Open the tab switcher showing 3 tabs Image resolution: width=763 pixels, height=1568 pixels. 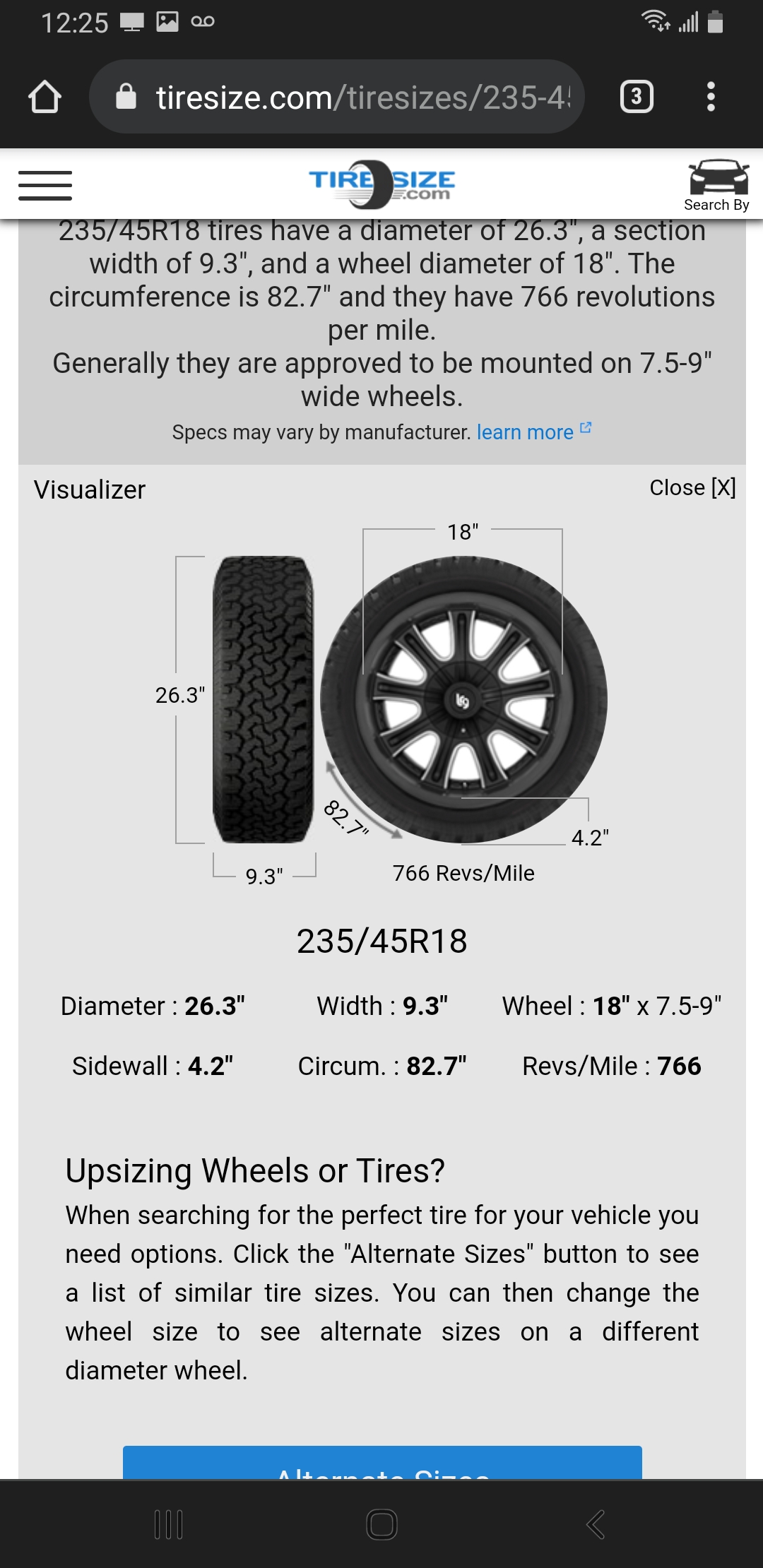point(636,97)
